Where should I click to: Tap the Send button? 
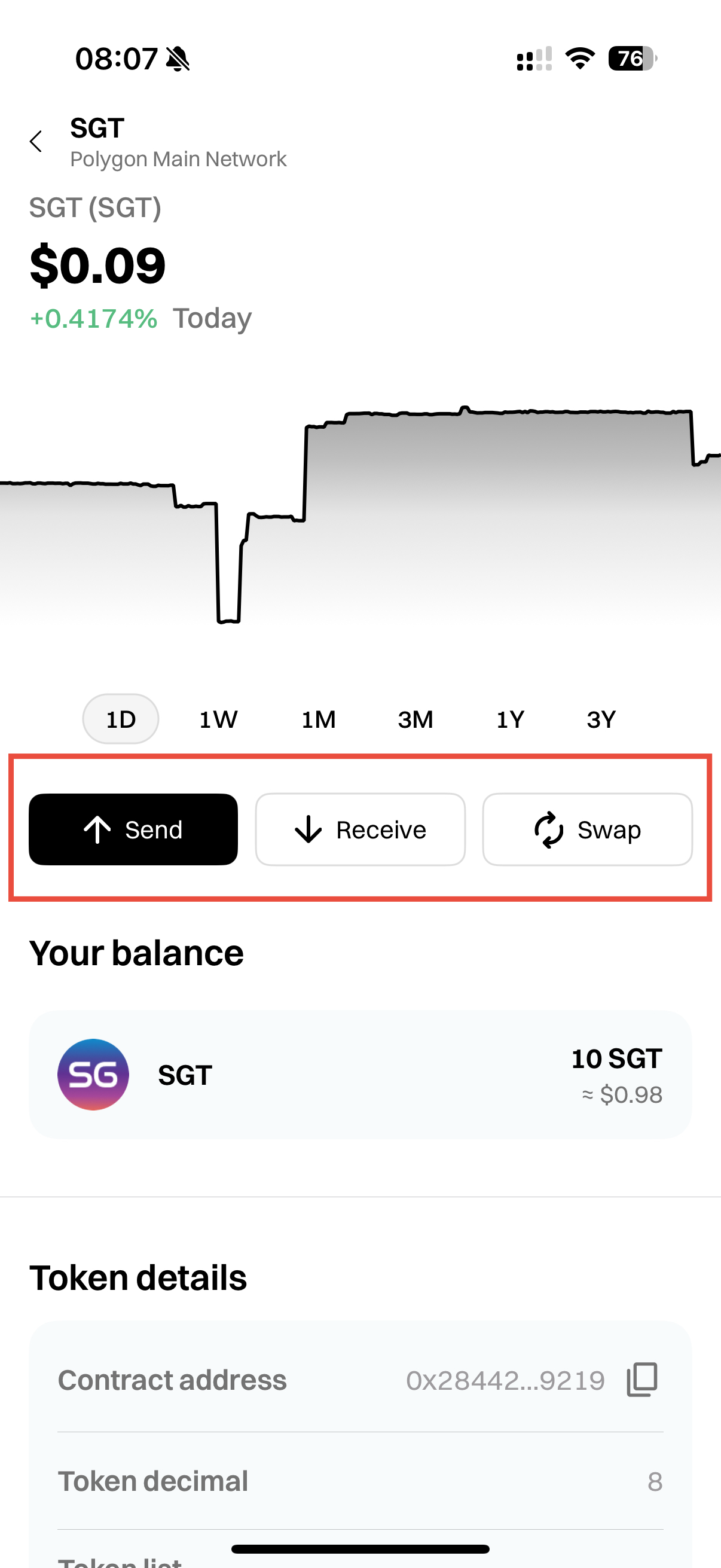tap(133, 829)
